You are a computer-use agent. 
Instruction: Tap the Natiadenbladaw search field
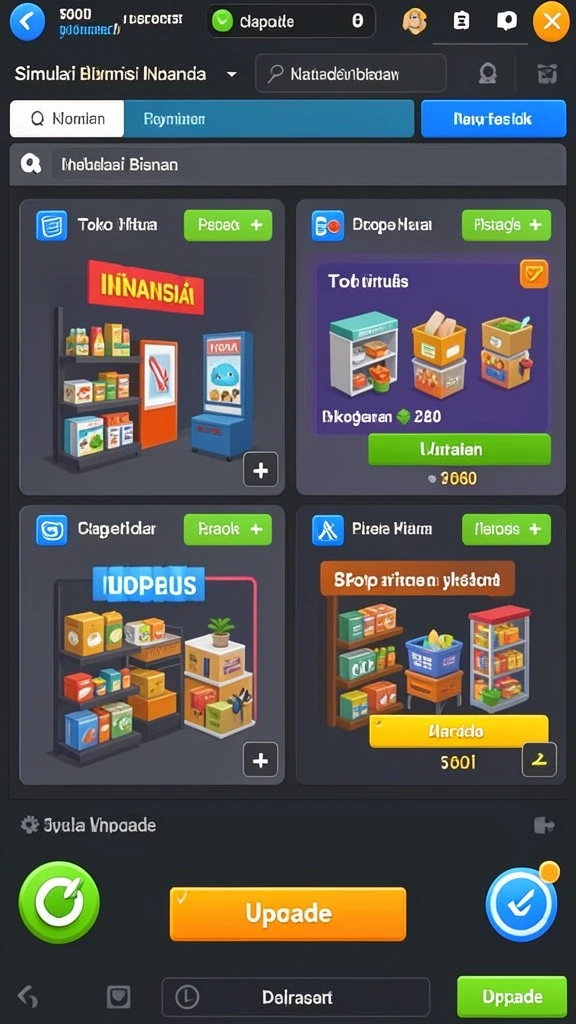click(x=351, y=73)
